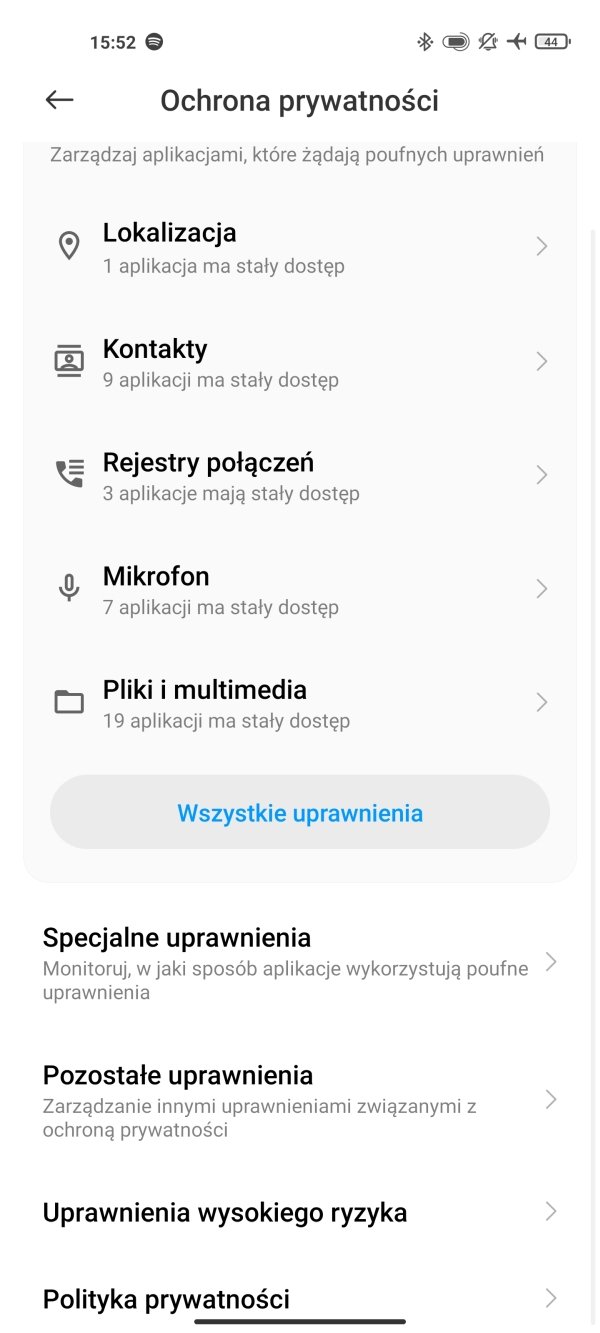Open Lokalizacja permission settings

click(300, 247)
